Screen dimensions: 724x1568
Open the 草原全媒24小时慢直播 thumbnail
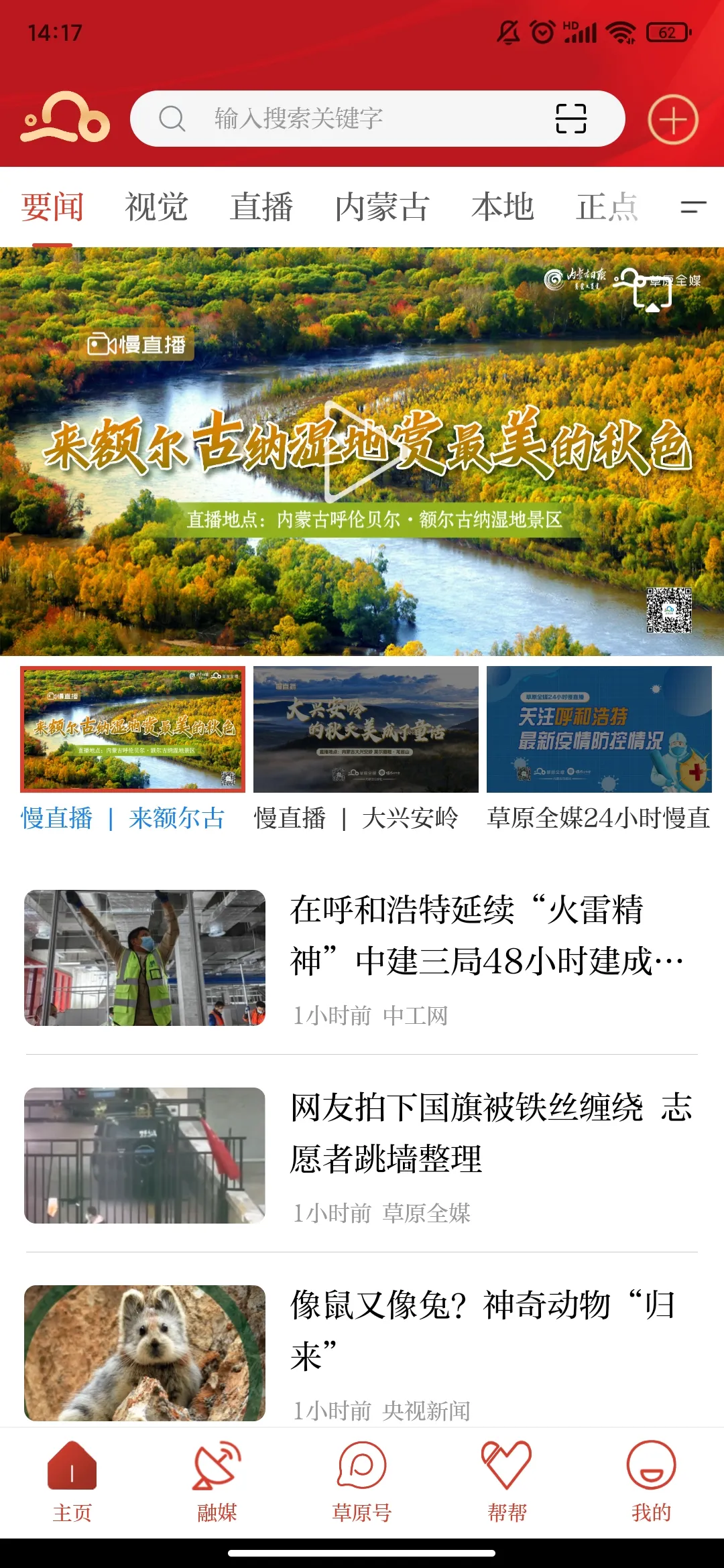pos(599,730)
